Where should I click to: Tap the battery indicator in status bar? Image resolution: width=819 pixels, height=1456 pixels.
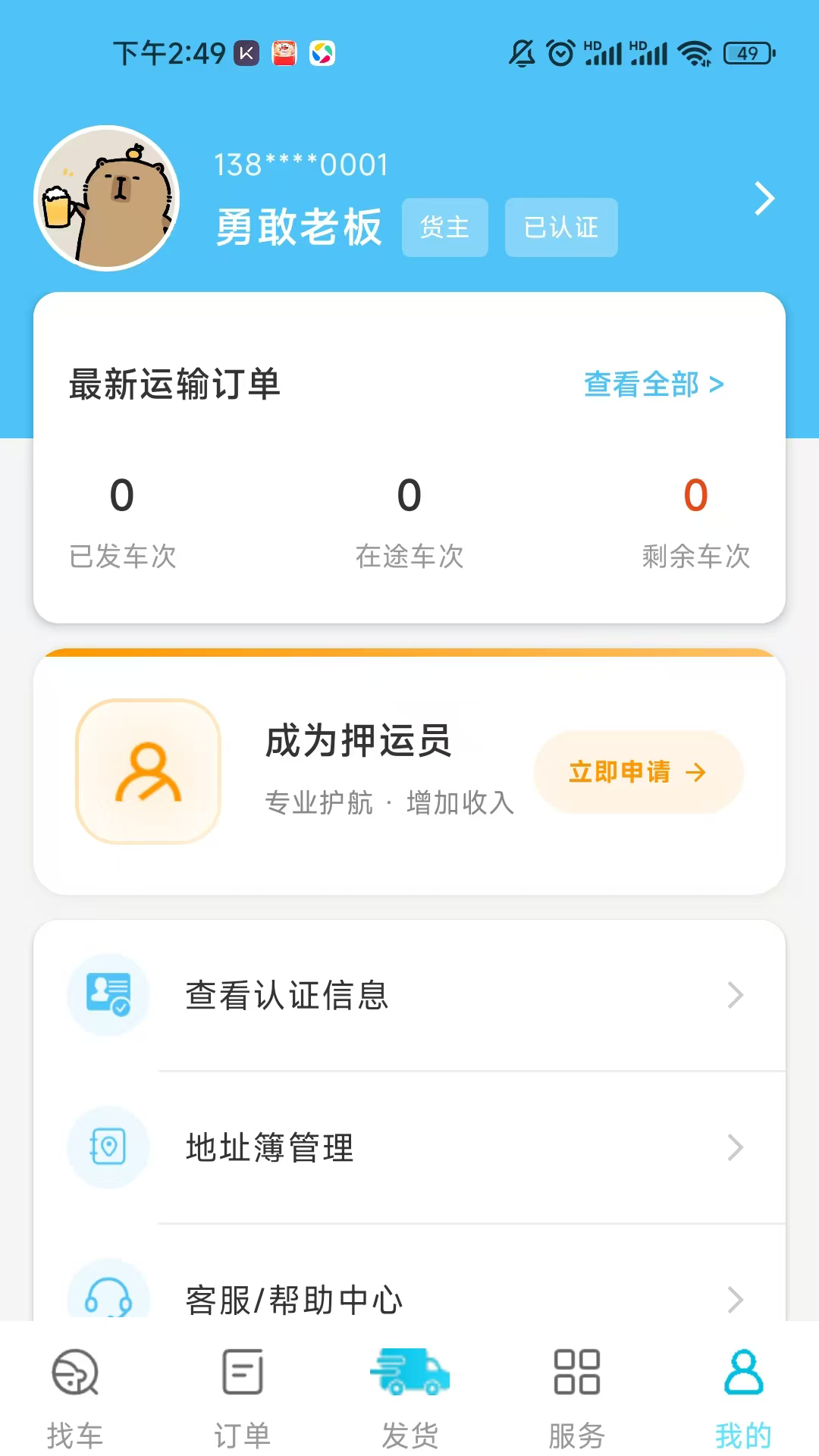coord(748,54)
